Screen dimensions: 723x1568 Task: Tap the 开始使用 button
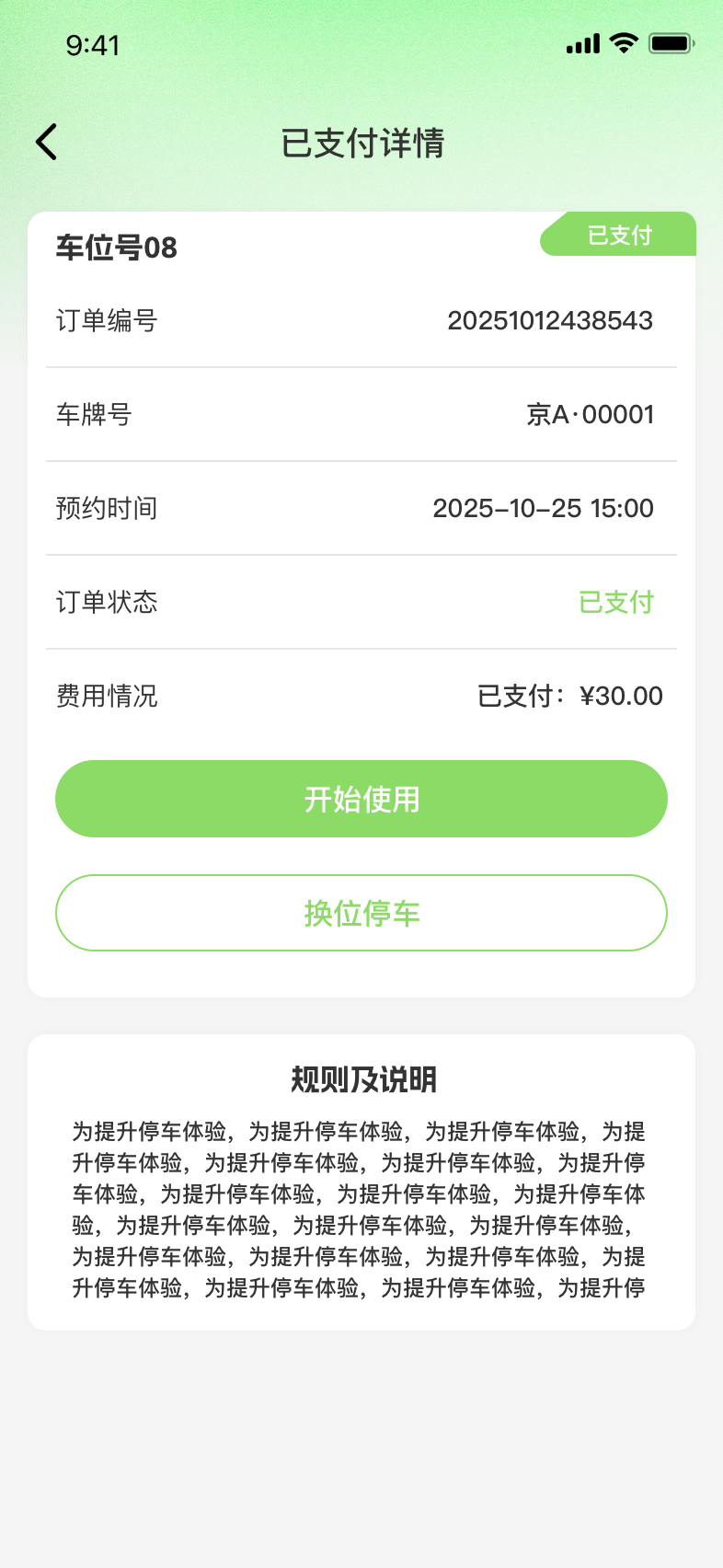pos(361,799)
